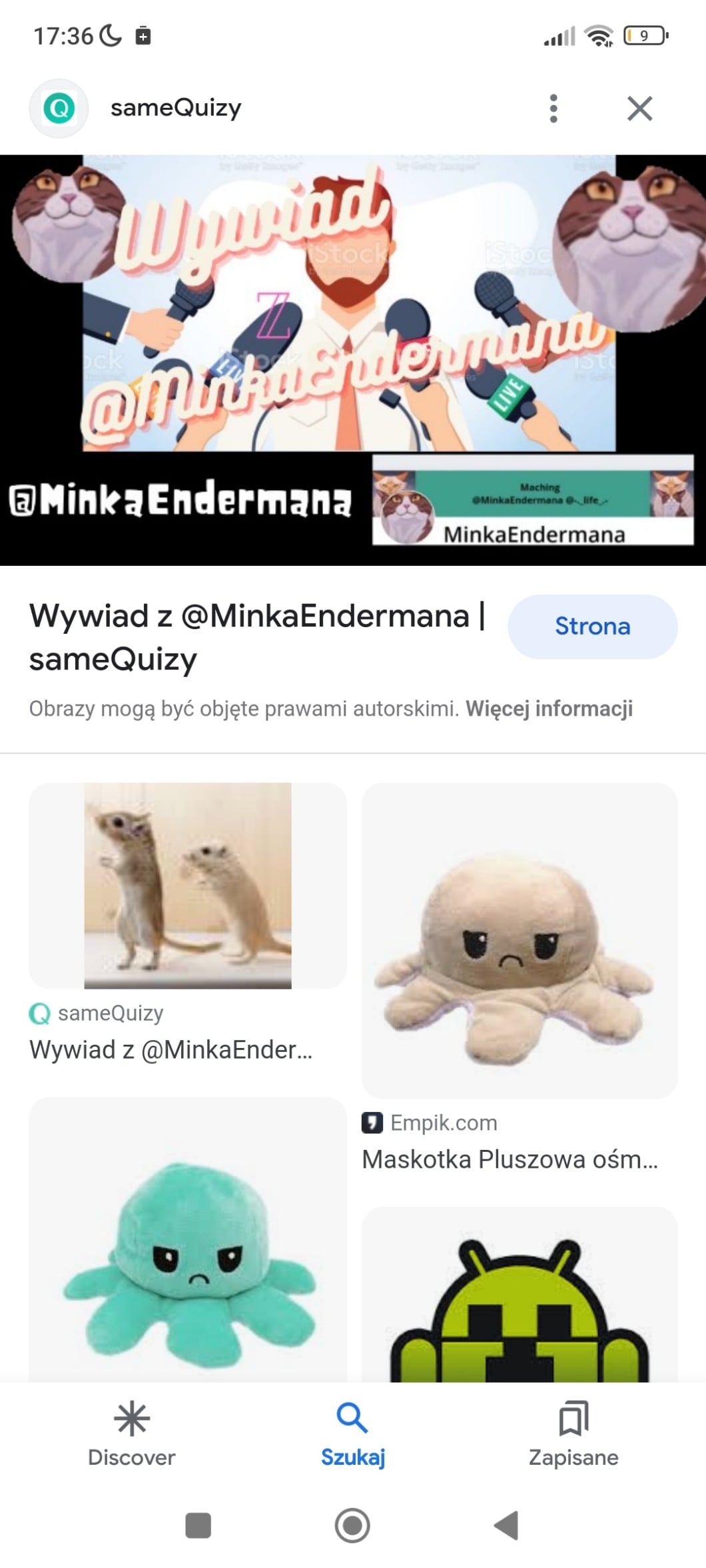Open the three-dot overflow menu
Screen dimensions: 706x1568
click(x=553, y=108)
